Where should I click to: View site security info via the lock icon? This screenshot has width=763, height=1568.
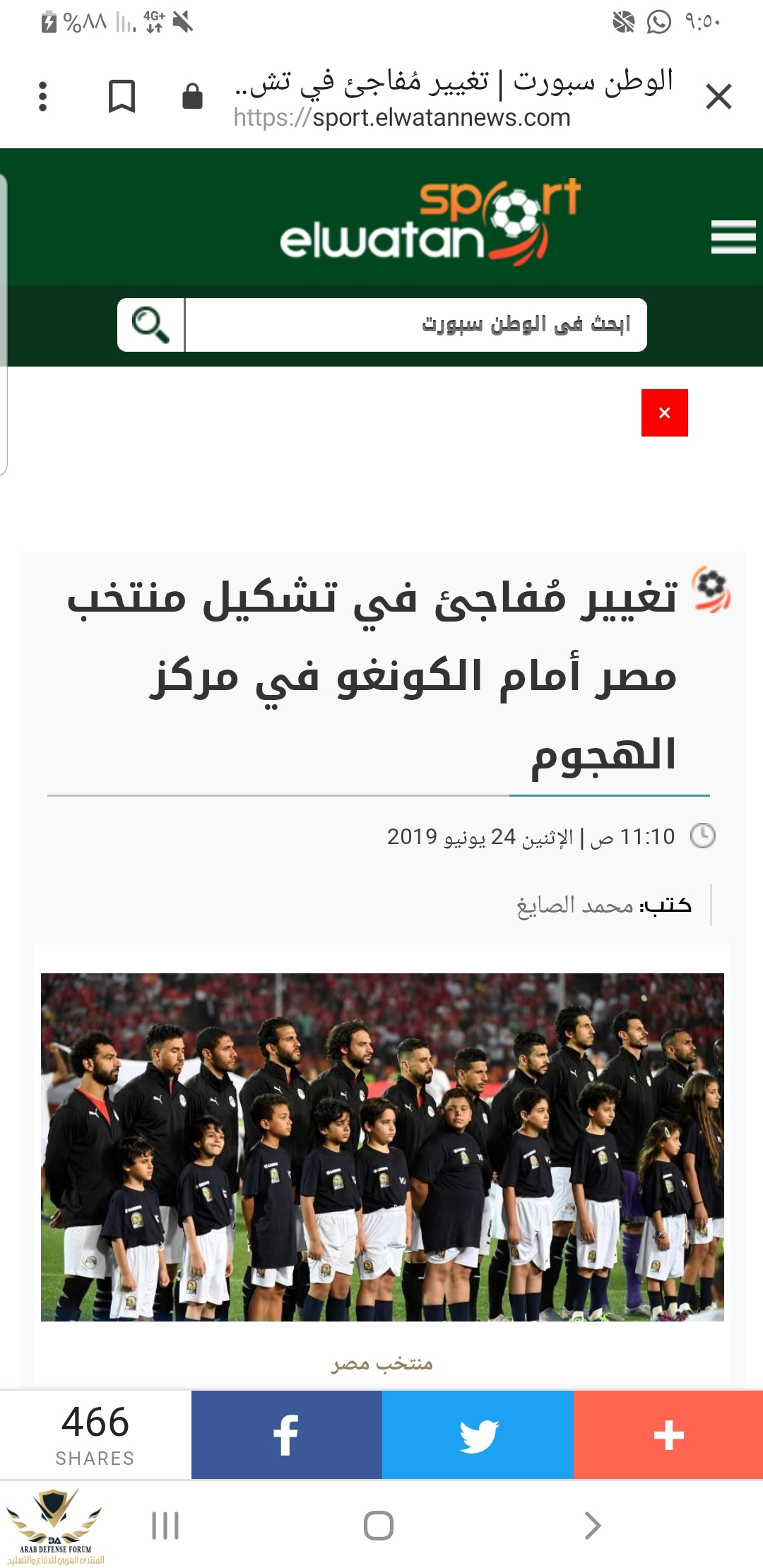coord(192,96)
